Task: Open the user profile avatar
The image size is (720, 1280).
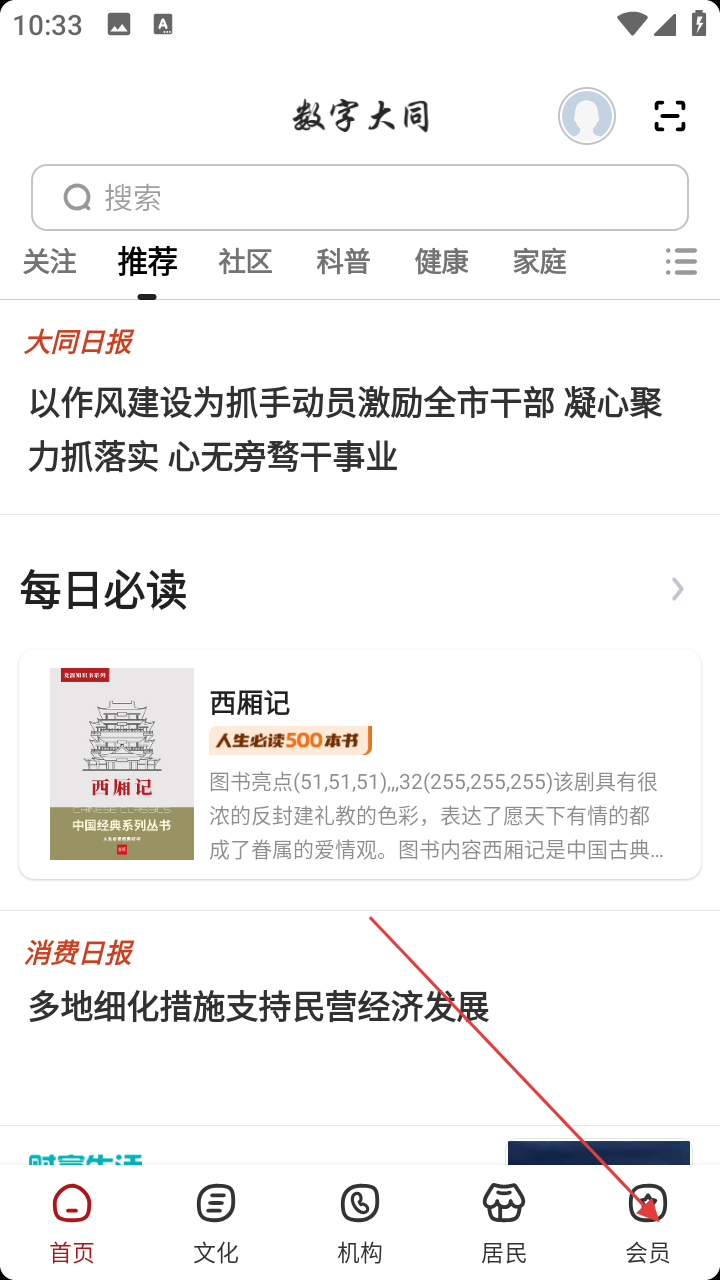Action: [587, 117]
